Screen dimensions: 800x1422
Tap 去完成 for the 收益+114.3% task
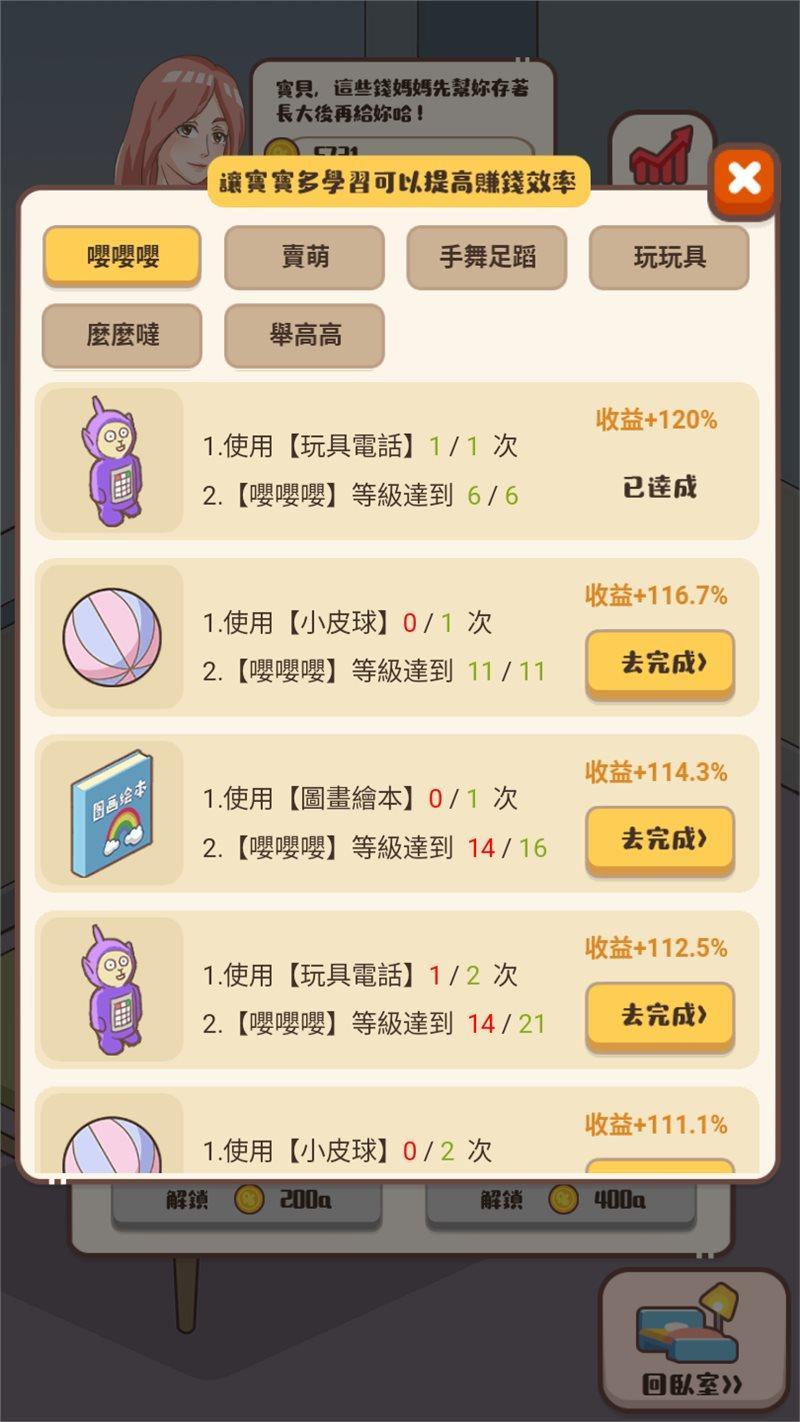(660, 839)
